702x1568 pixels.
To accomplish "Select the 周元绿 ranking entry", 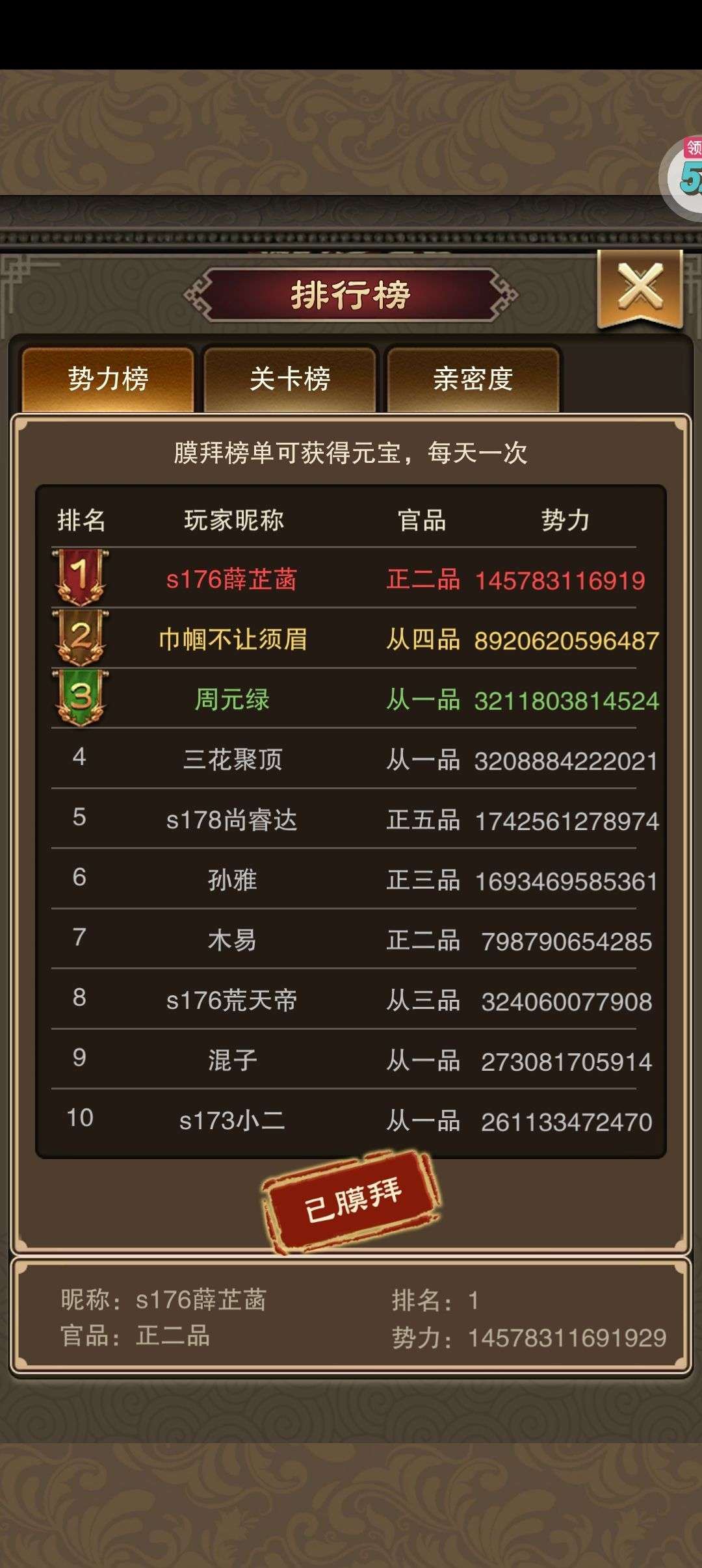I will (232, 700).
